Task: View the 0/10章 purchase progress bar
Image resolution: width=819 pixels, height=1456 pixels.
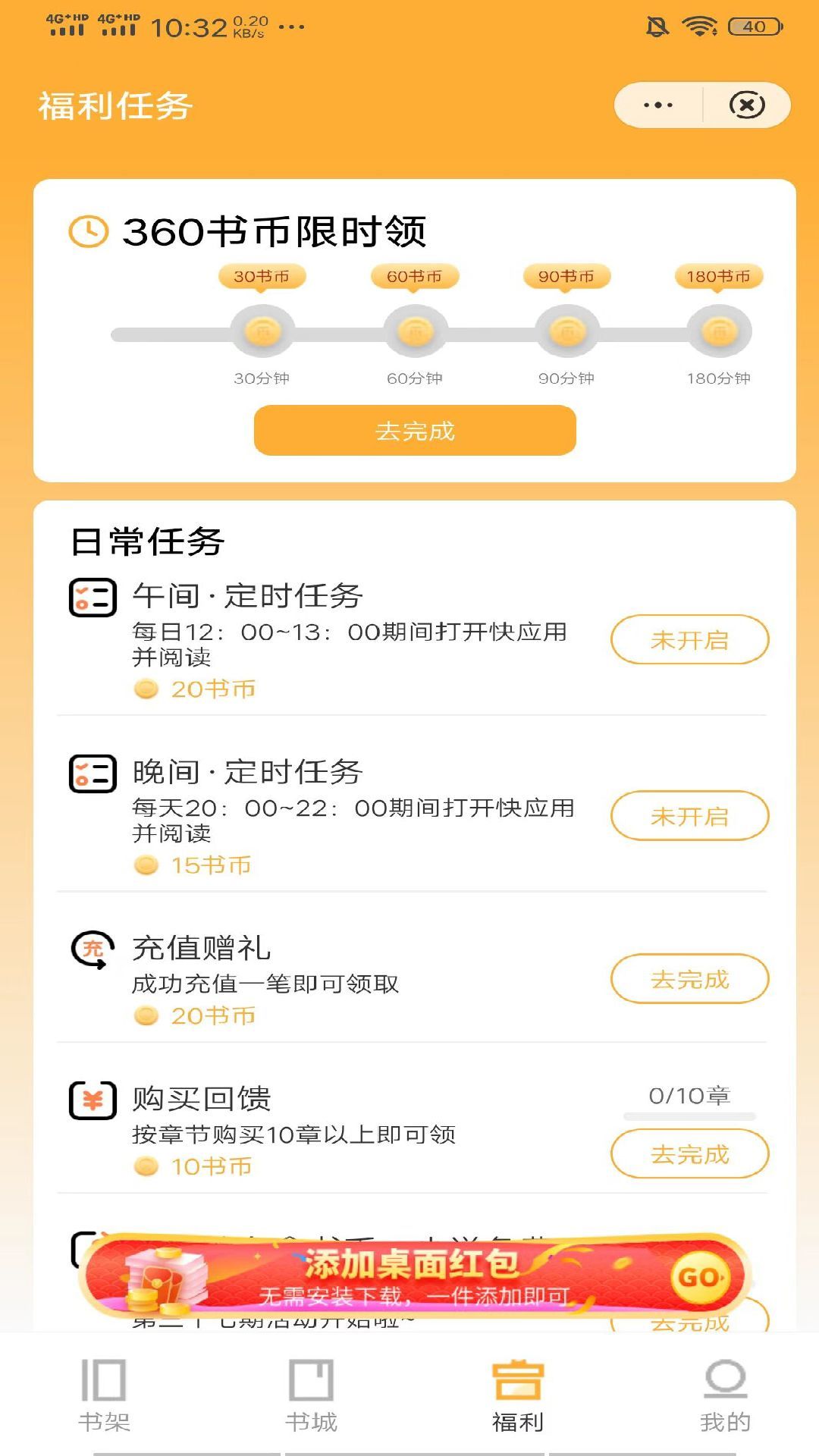Action: pyautogui.click(x=690, y=1115)
